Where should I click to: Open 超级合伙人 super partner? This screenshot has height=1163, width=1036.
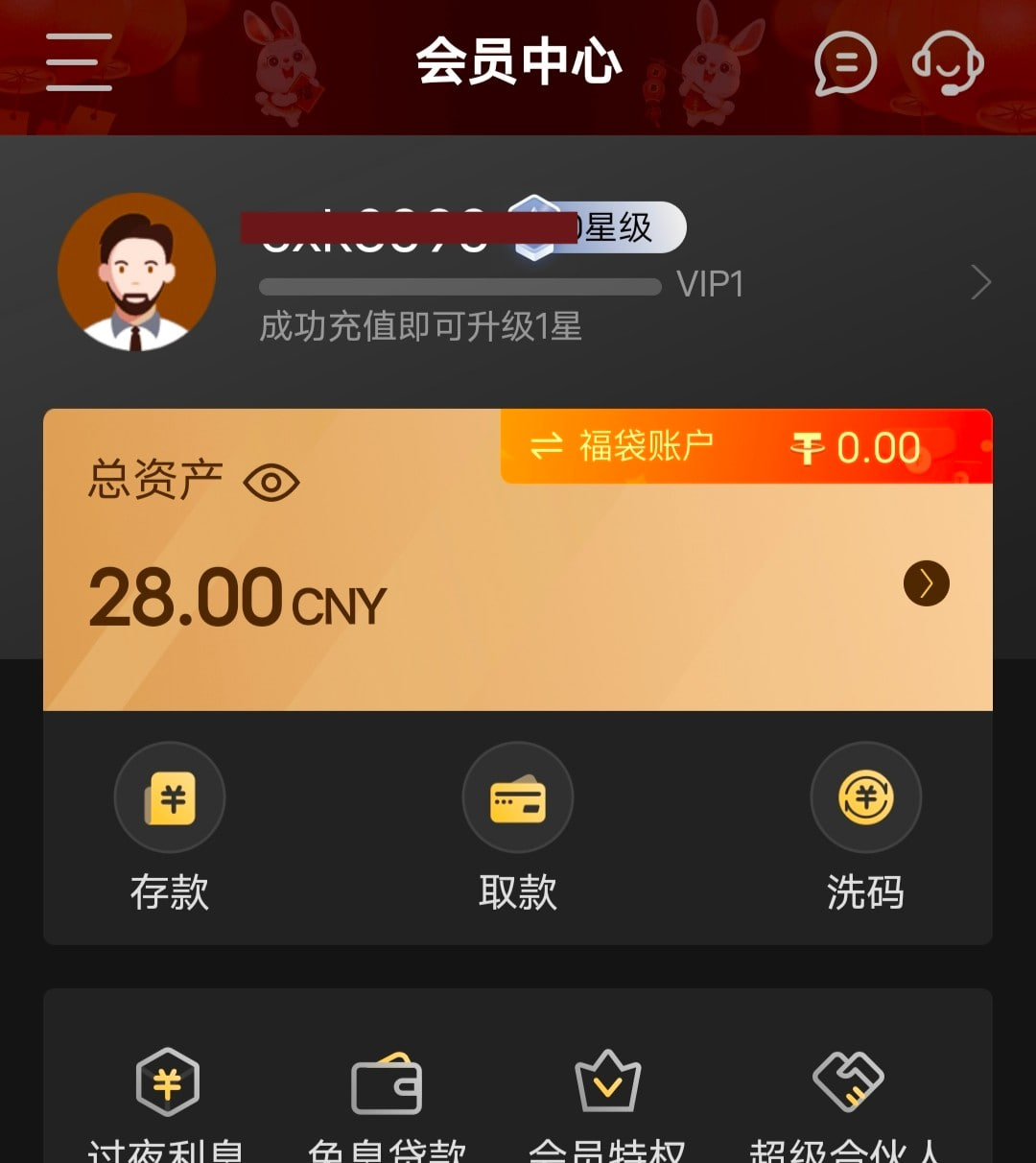click(x=846, y=1104)
